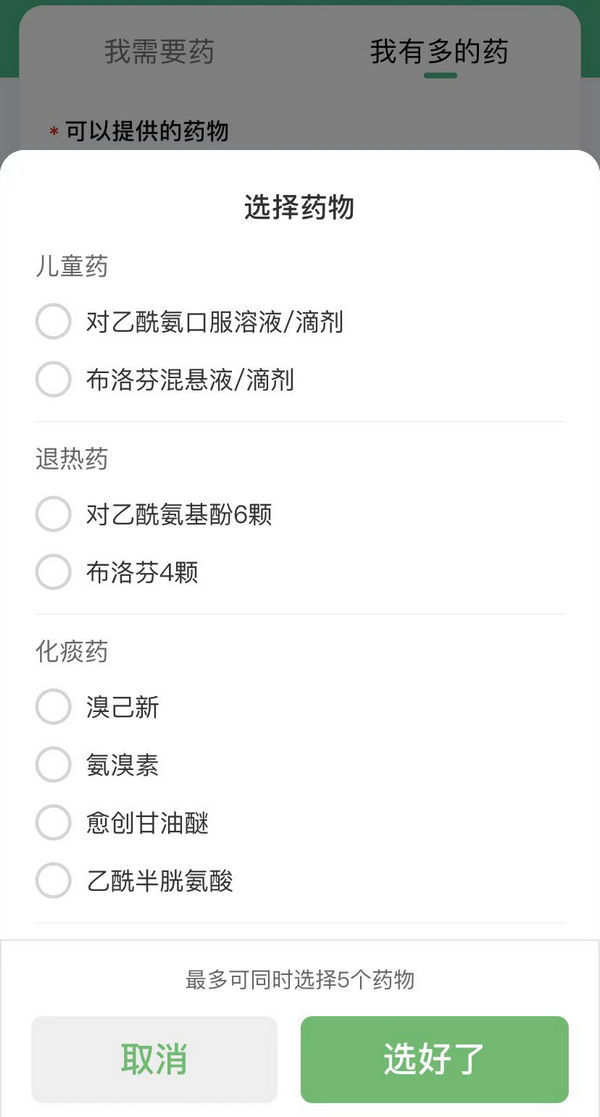The image size is (600, 1117).
Task: Pick 乙酰半胱氨酸 option
Action: click(53, 881)
